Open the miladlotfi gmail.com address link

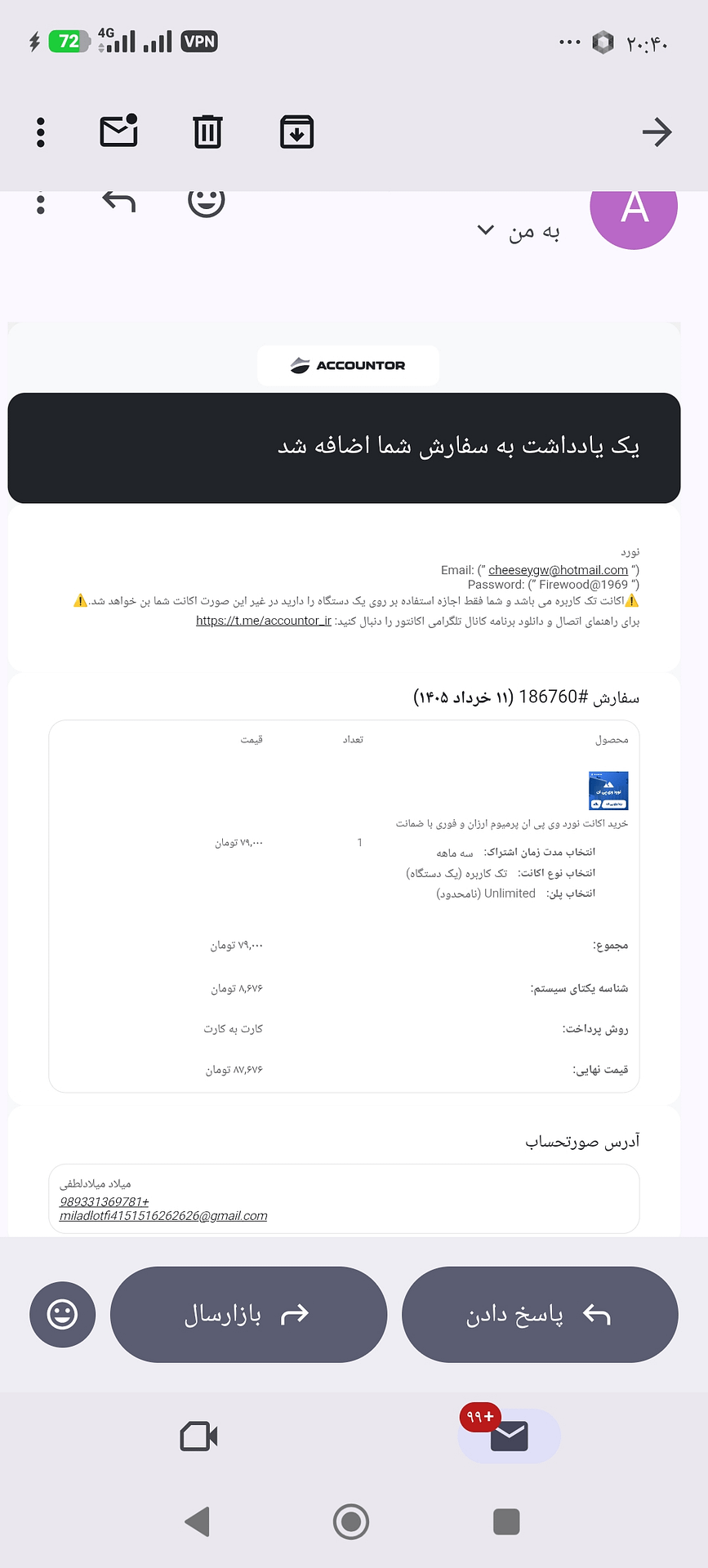coord(163,1216)
